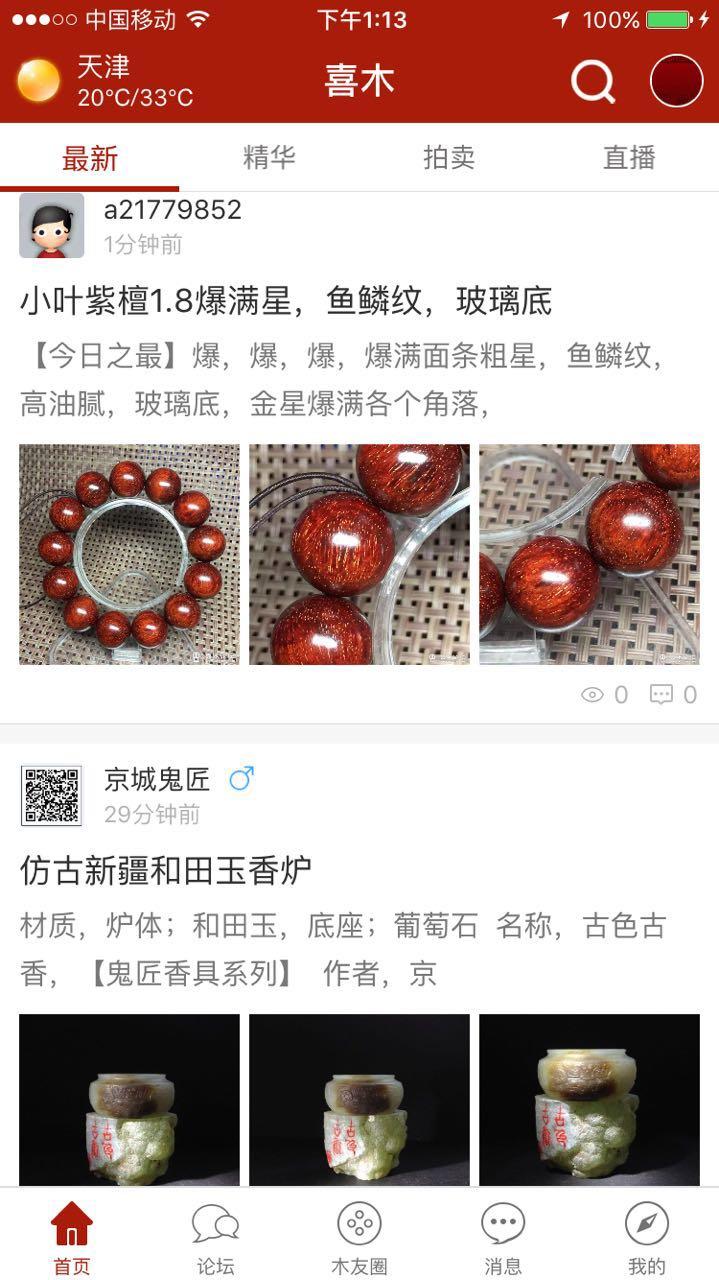Viewport: 719px width, 1280px height.
Task: Open the 天津 weather widget
Action: (105, 81)
